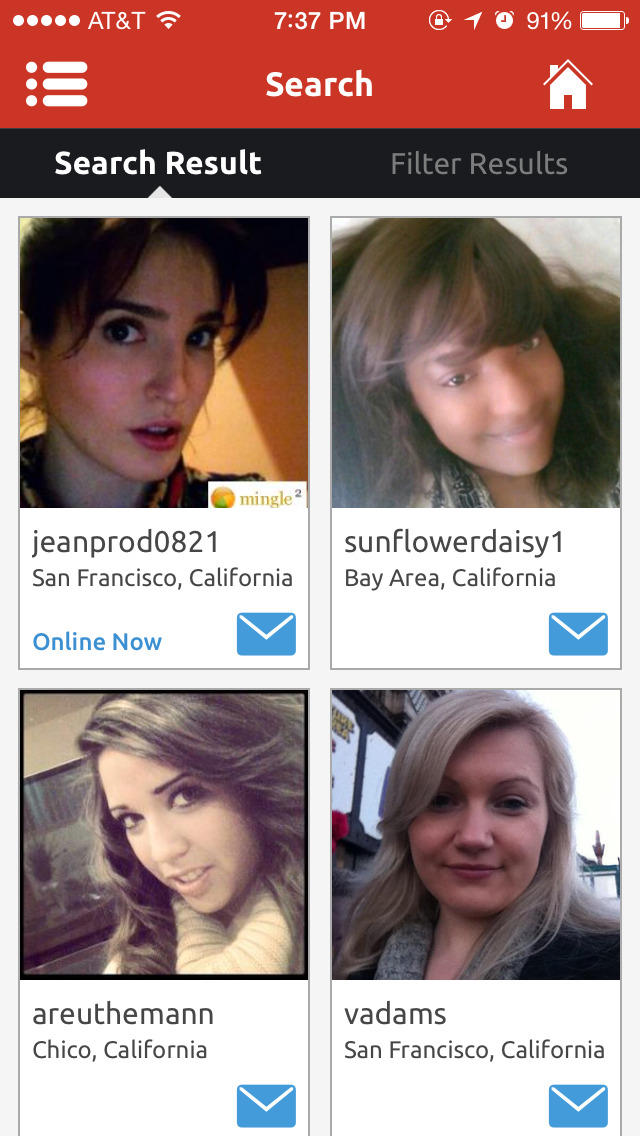
Task: Send a message to jeanprod0821
Action: 266,634
